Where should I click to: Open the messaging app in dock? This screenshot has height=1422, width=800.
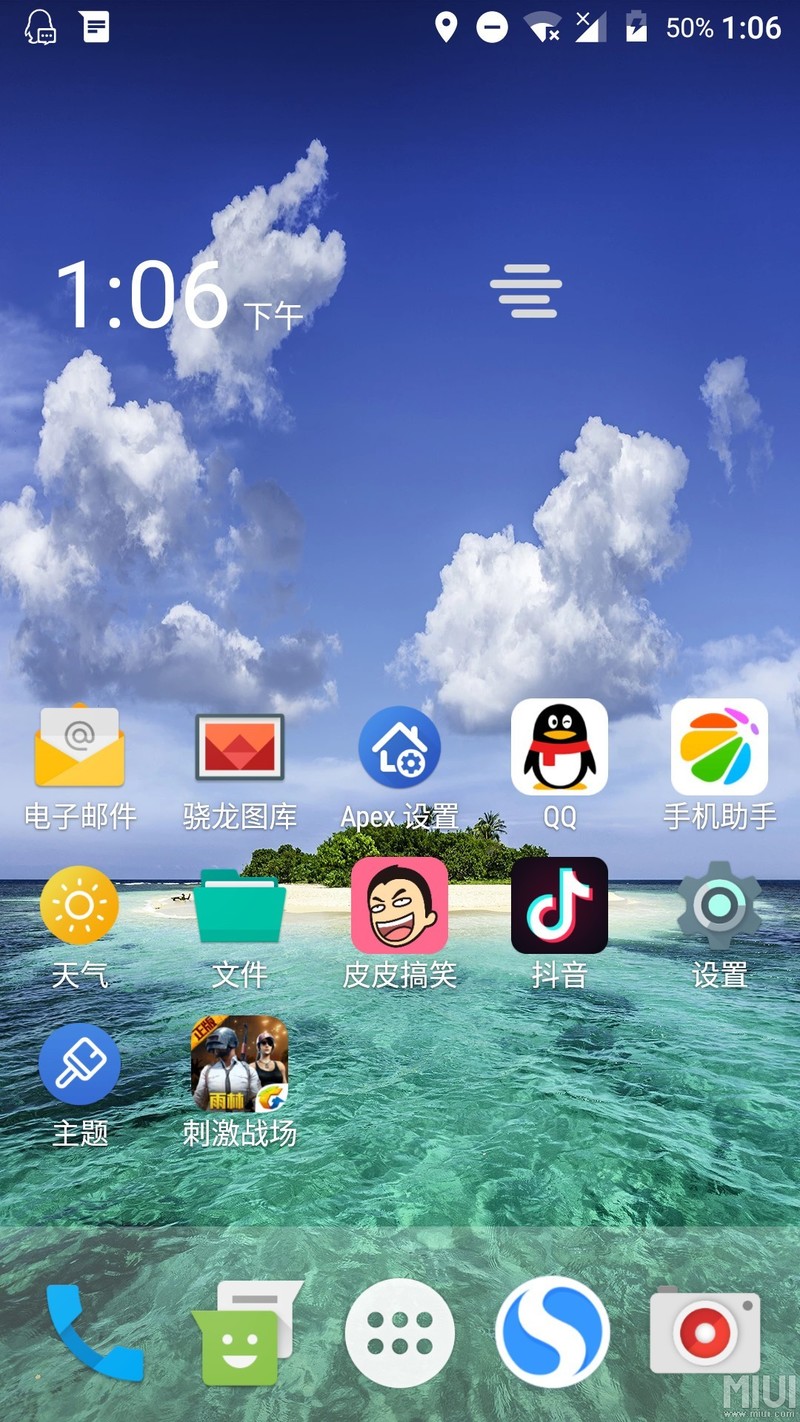click(245, 1333)
